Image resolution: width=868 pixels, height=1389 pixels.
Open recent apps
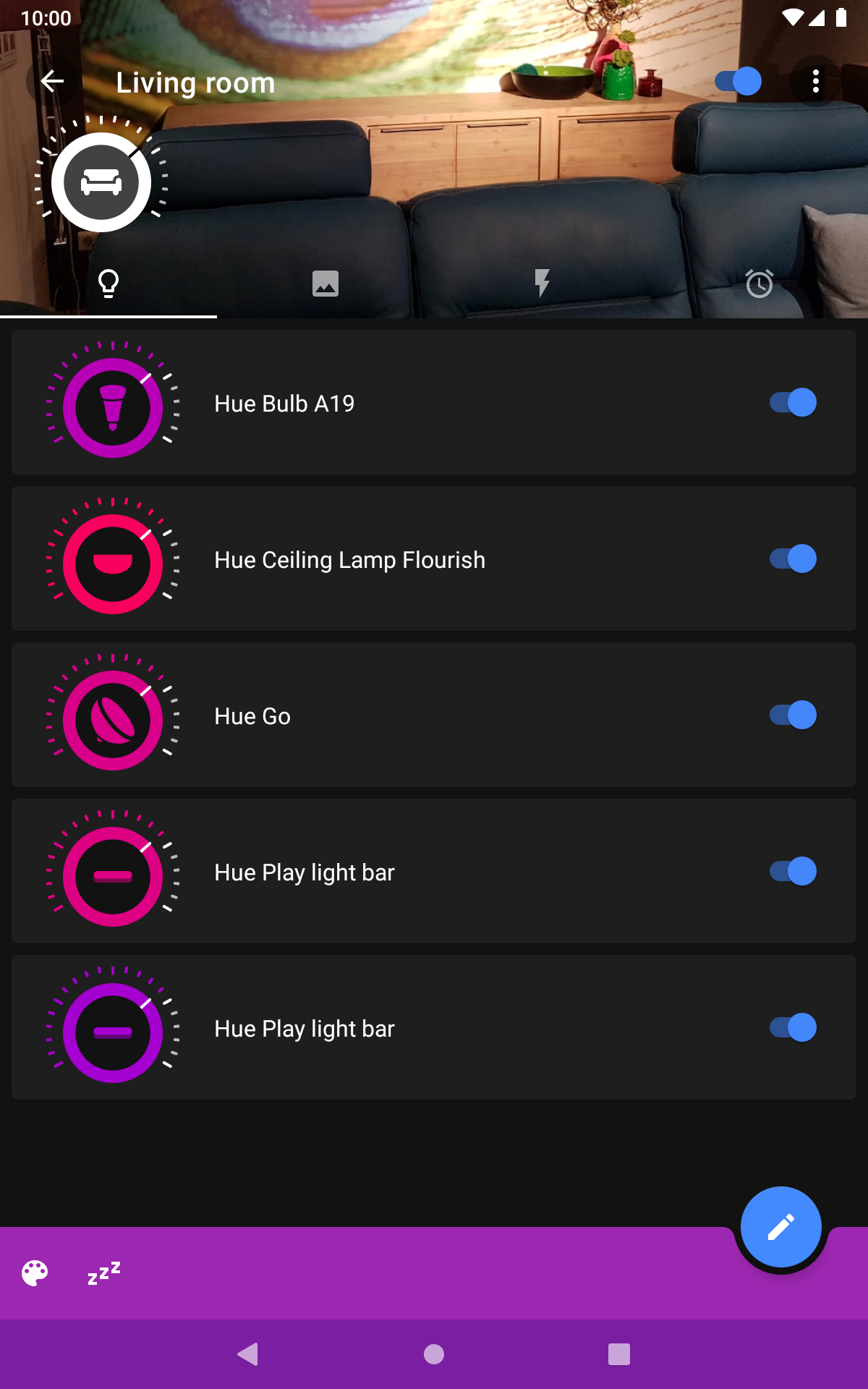tap(619, 1354)
